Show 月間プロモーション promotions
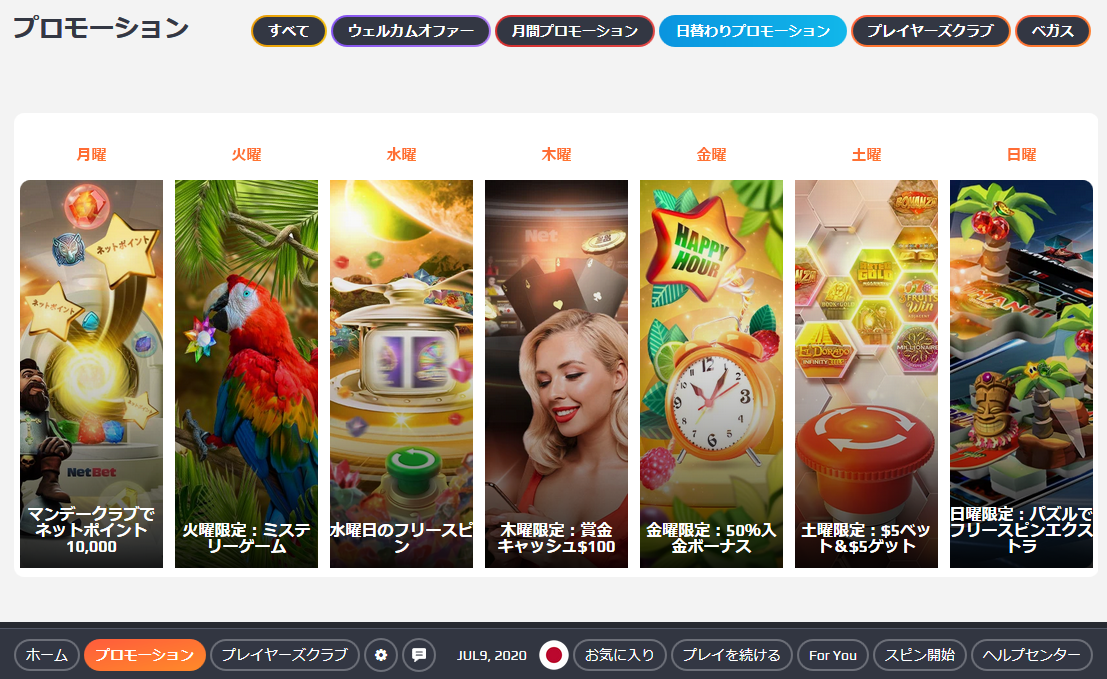This screenshot has height=679, width=1107. [574, 31]
